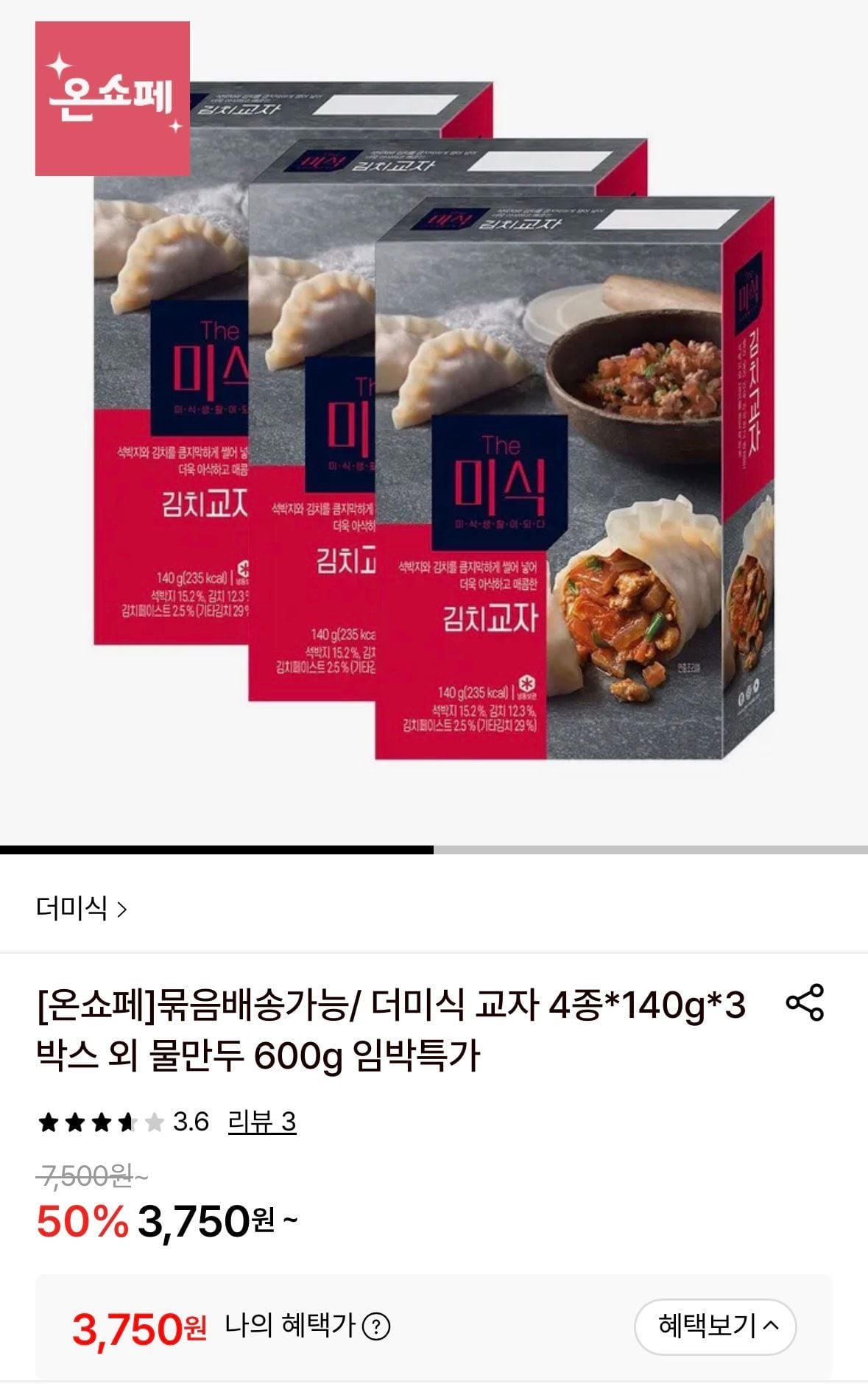Share this product listing
This screenshot has width=868, height=1392.
(x=805, y=1002)
